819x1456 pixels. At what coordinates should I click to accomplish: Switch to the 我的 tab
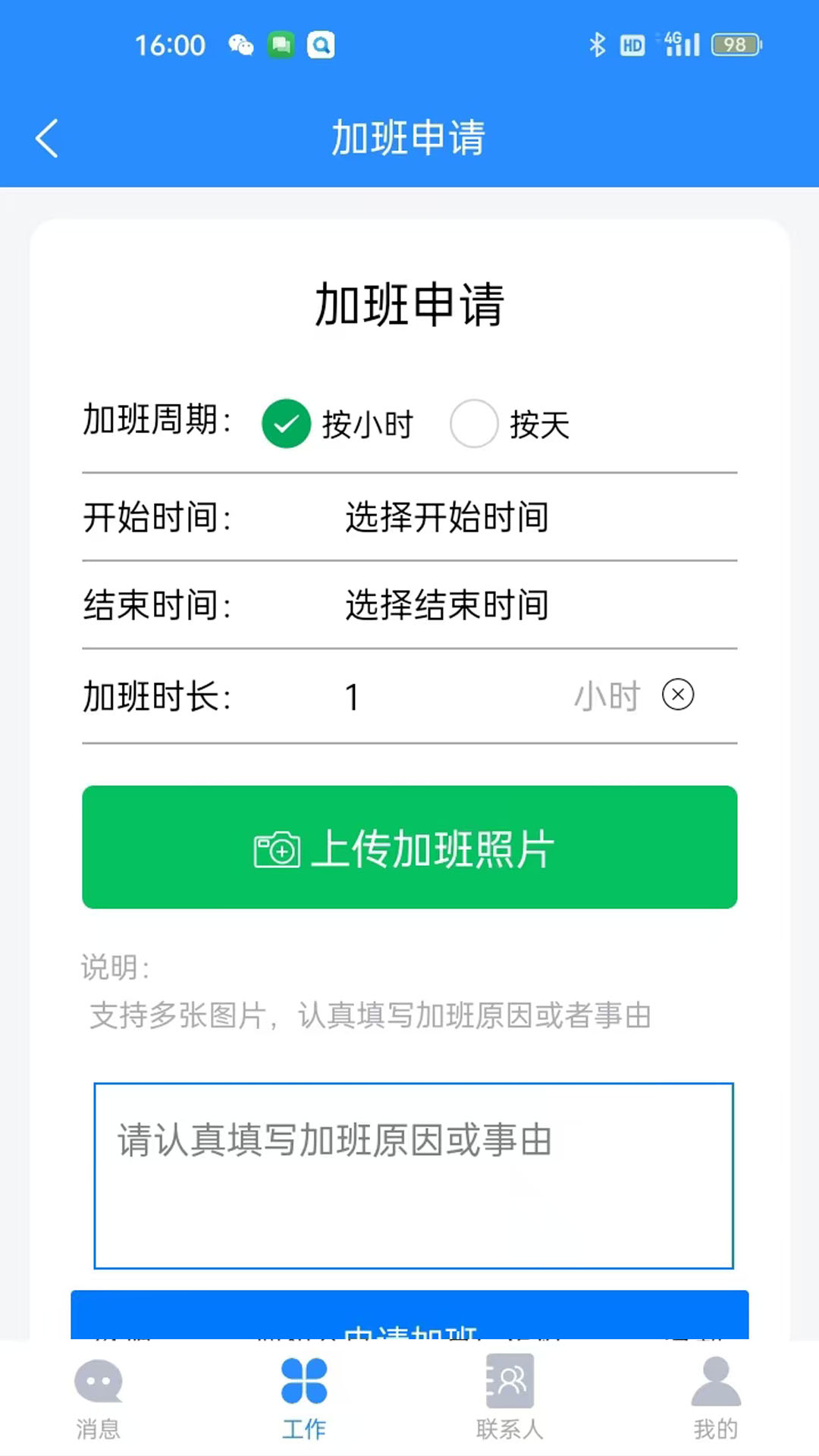click(715, 1397)
